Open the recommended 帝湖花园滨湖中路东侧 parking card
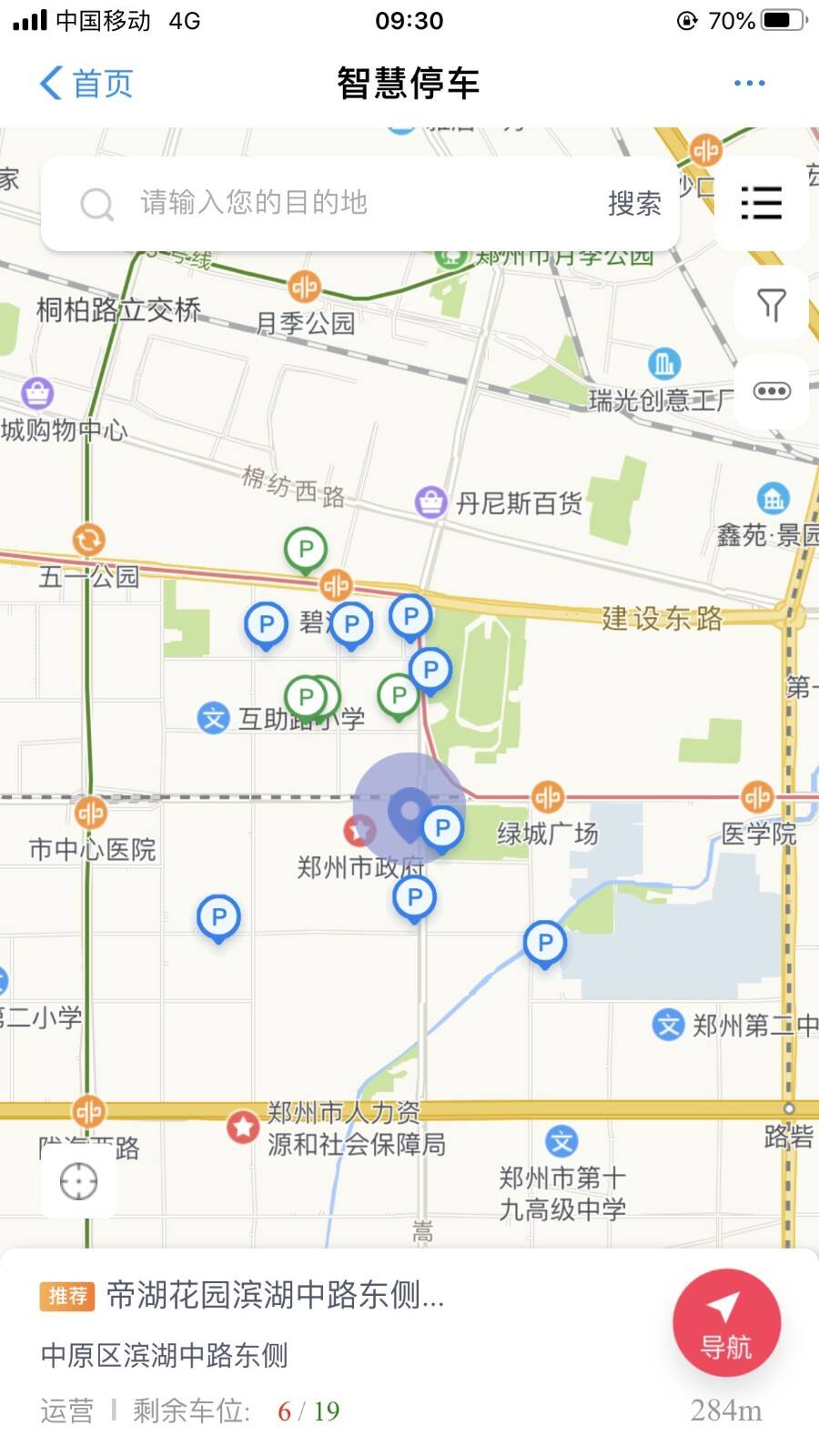This screenshot has width=819, height=1456. coord(273,1295)
